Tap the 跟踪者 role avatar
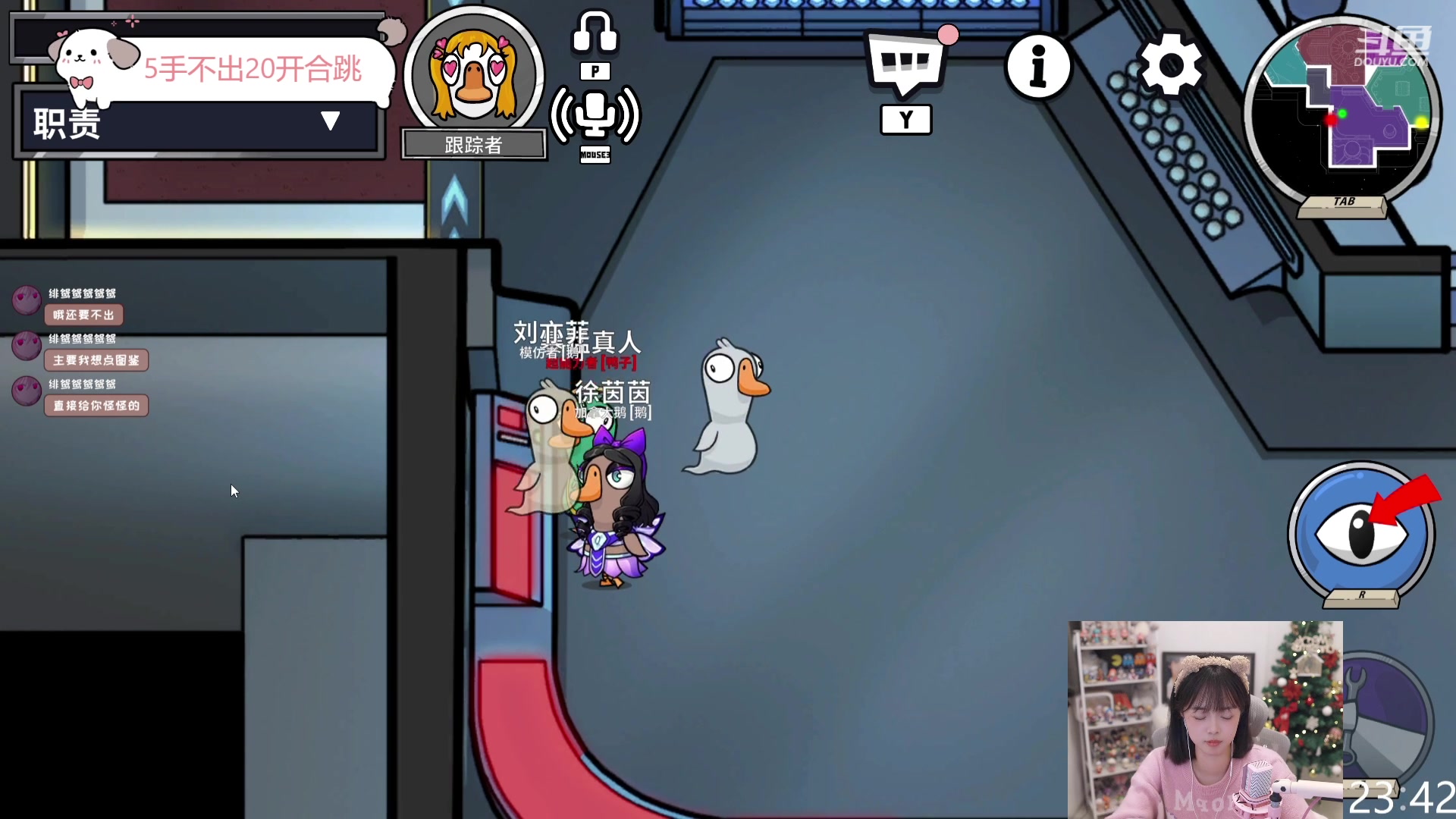1456x819 pixels. (x=474, y=74)
